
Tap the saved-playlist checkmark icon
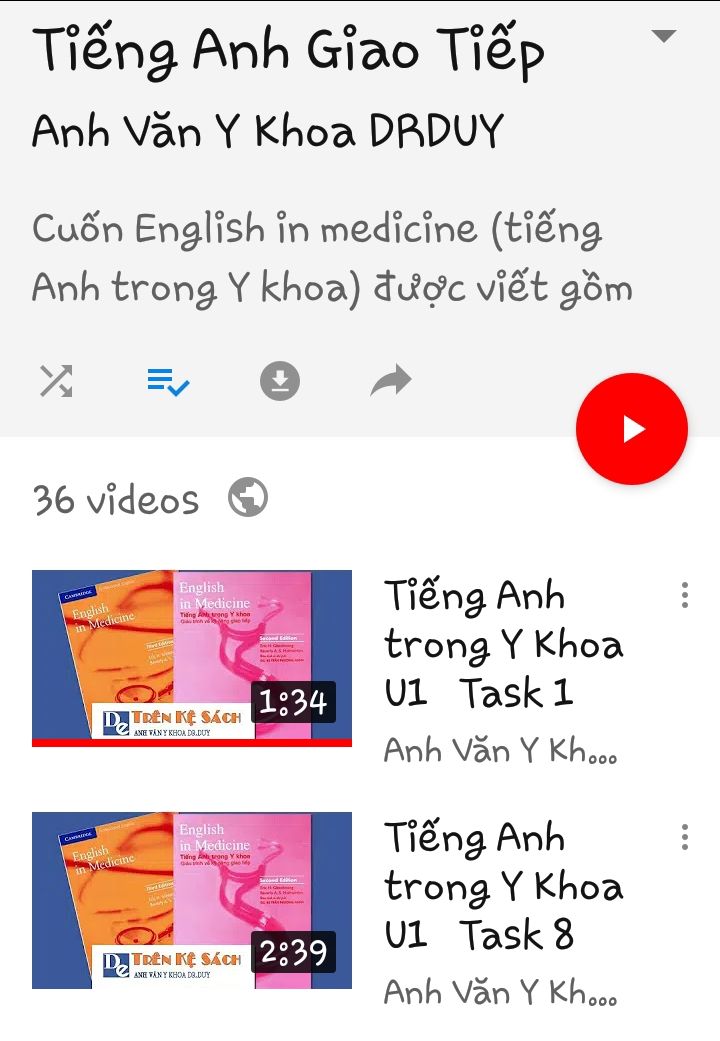(x=168, y=381)
